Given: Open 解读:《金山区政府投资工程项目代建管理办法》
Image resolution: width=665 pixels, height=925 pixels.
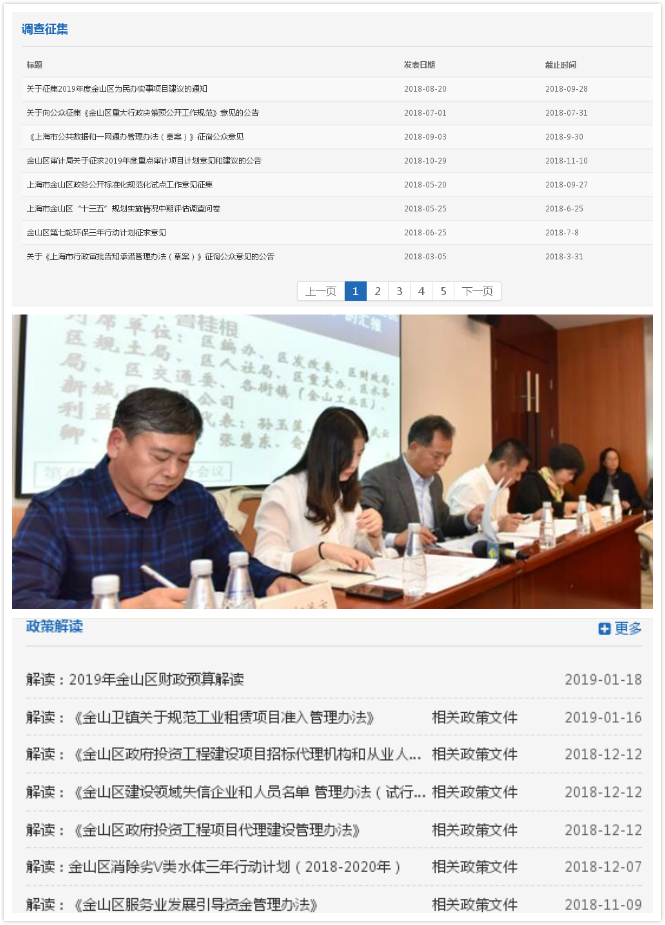Looking at the screenshot, I should (193, 830).
